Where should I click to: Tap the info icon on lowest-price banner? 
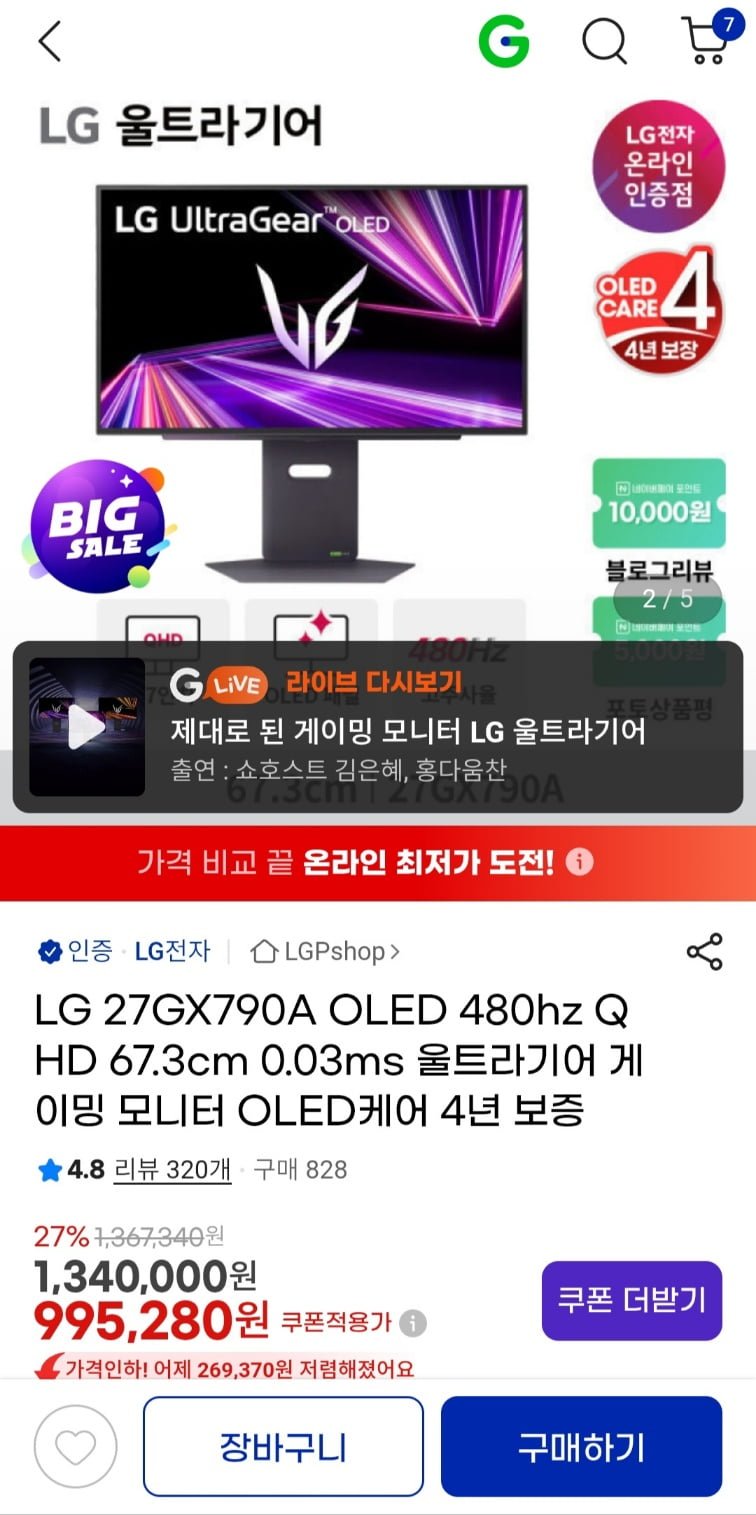[580, 862]
